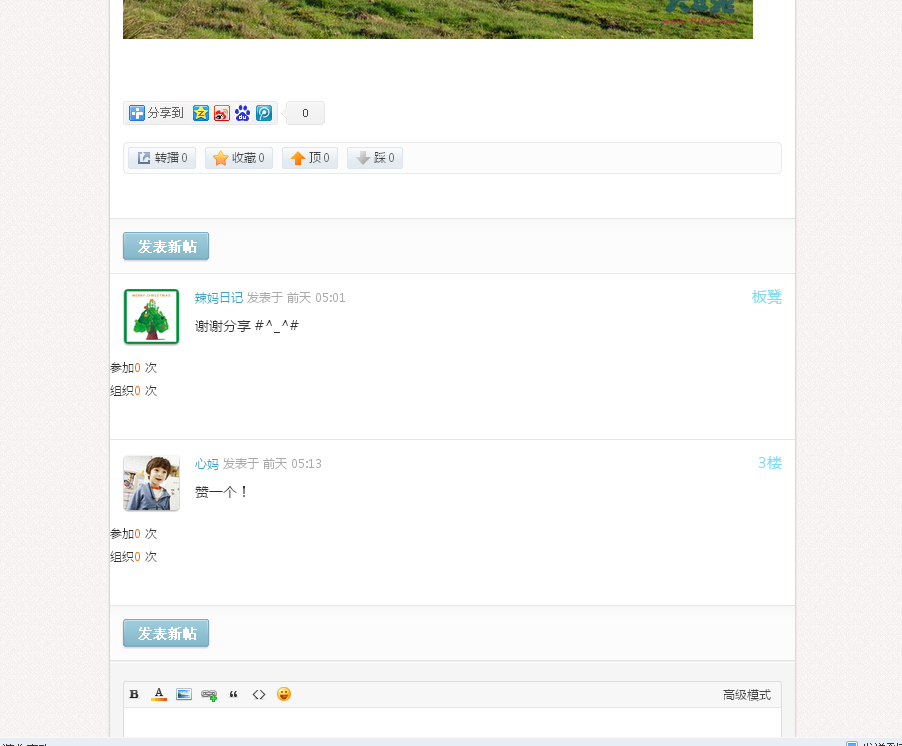Open 辣妈日记's profile link
This screenshot has height=746, width=902.
[218, 298]
